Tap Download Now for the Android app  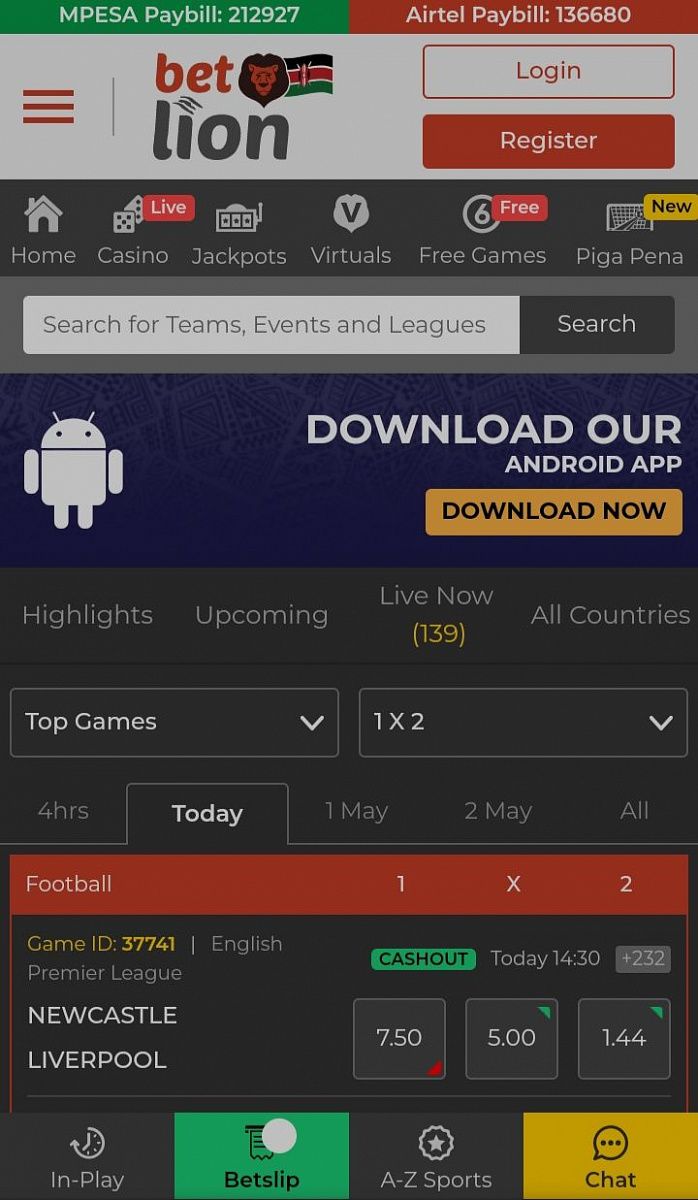click(x=553, y=511)
